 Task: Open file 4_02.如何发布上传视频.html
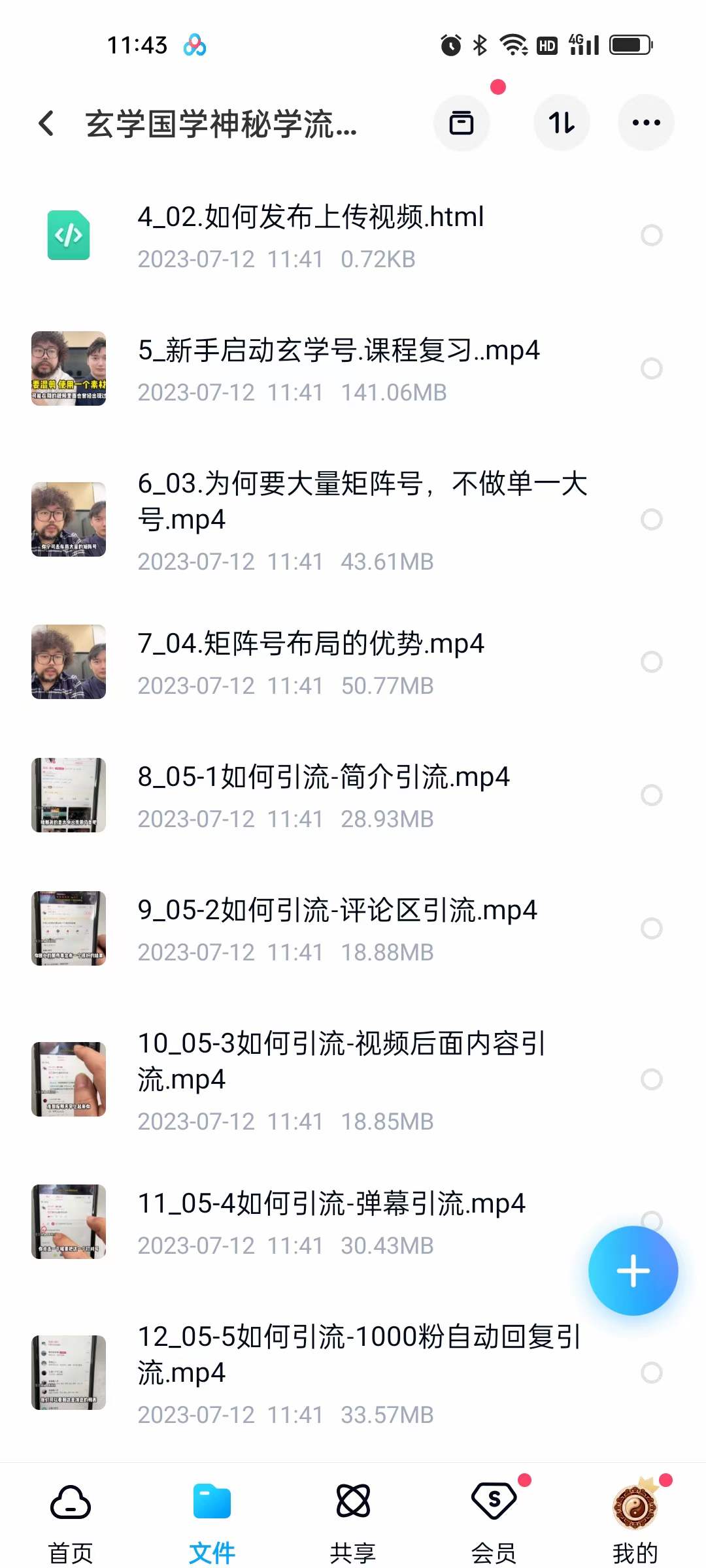point(311,218)
